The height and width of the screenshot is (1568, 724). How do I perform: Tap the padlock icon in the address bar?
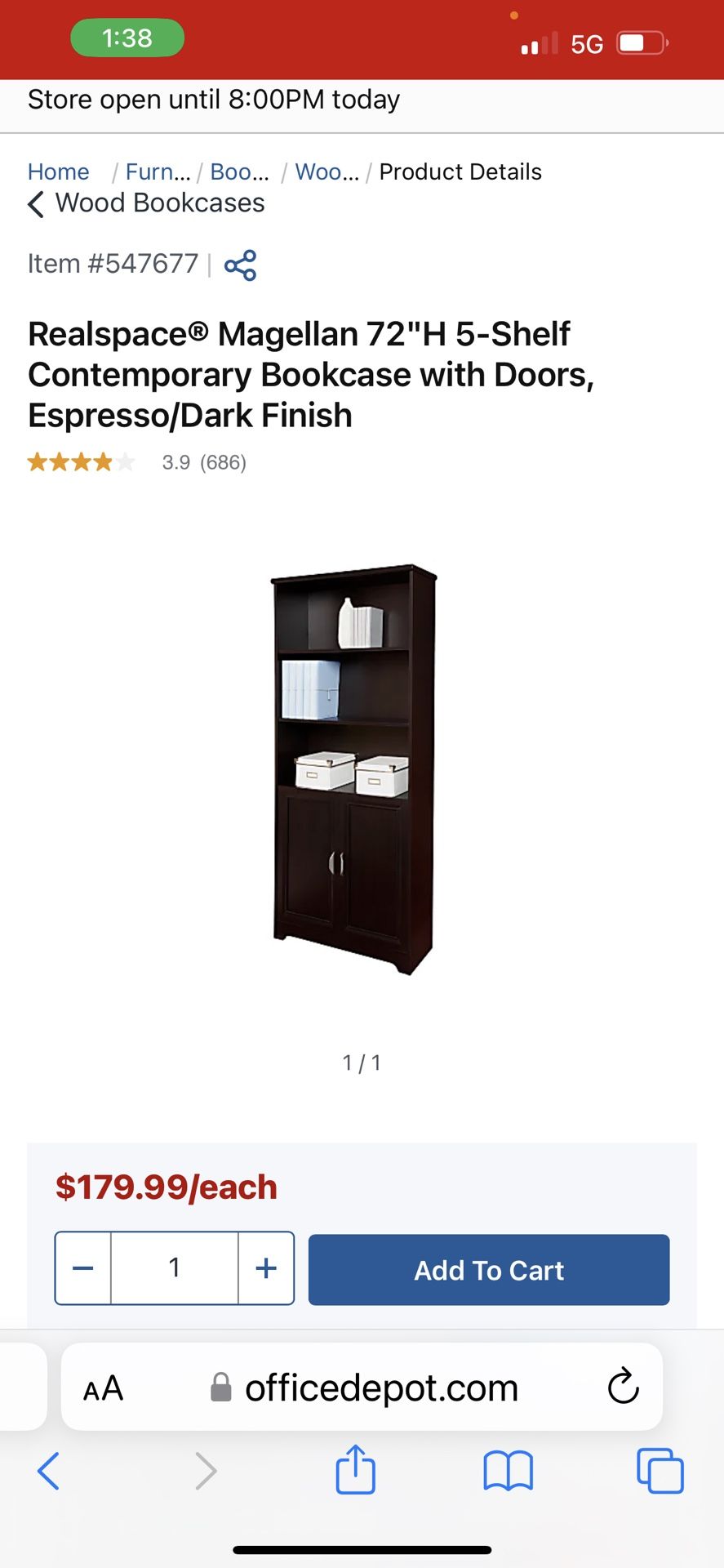tap(219, 1386)
